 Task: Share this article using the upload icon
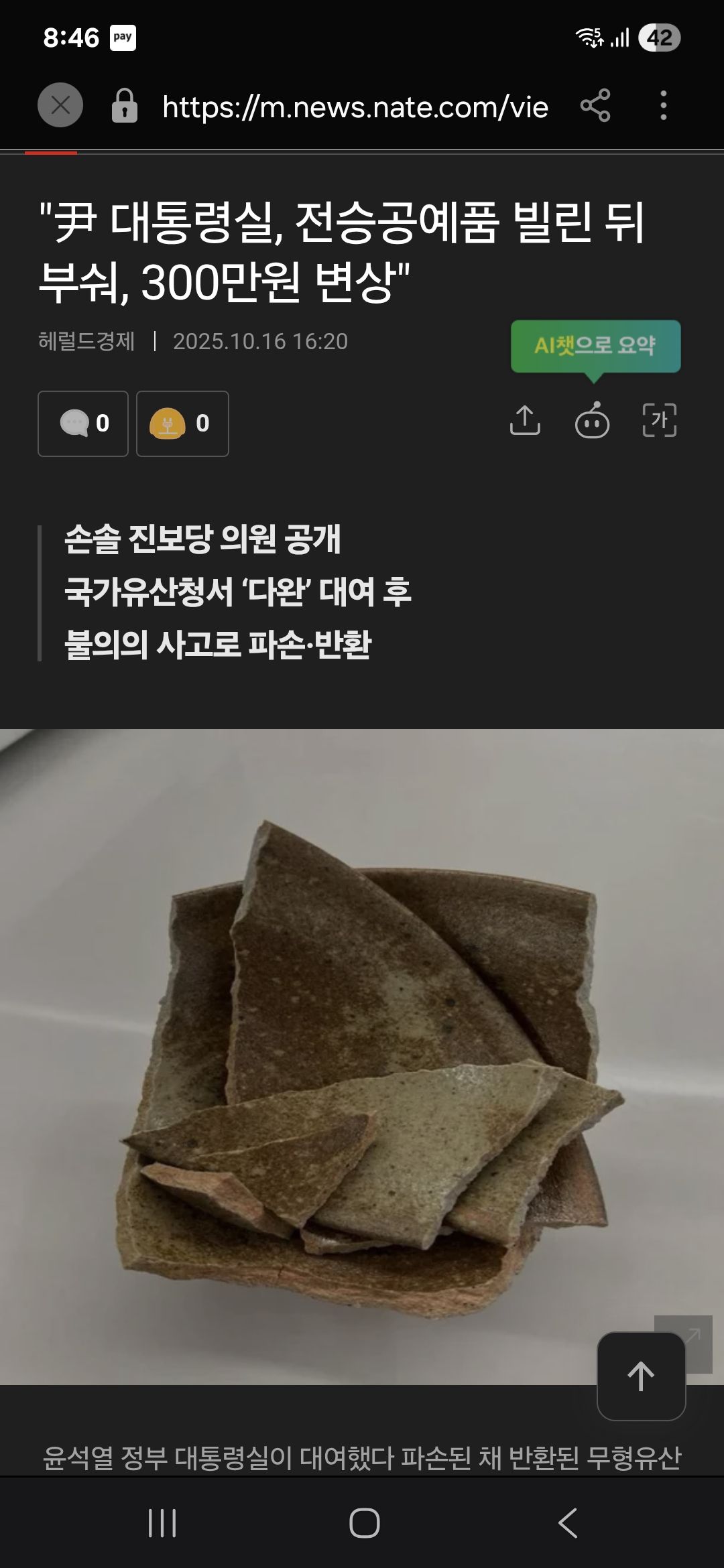(x=525, y=421)
